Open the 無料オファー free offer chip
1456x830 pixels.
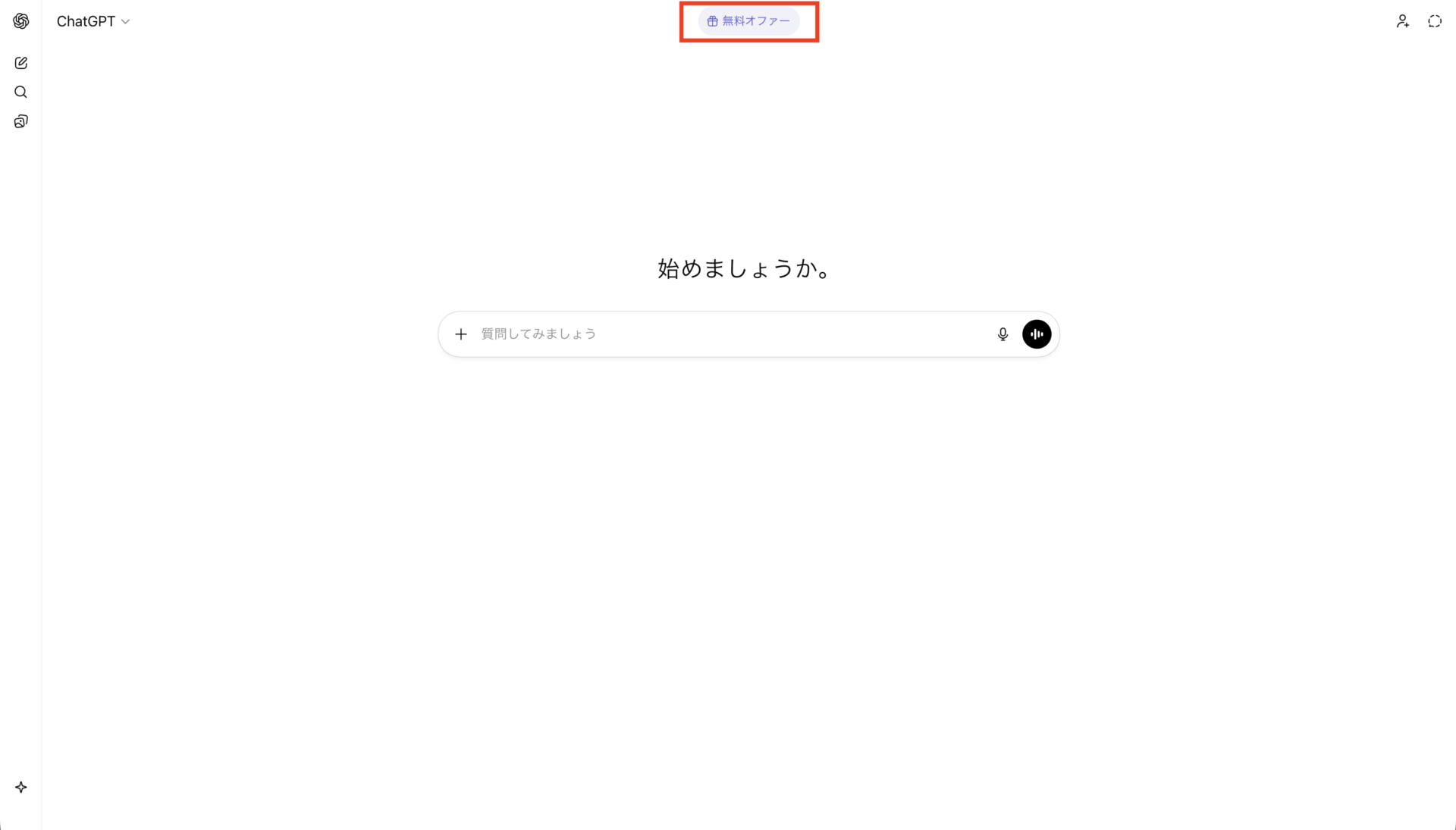(x=748, y=21)
